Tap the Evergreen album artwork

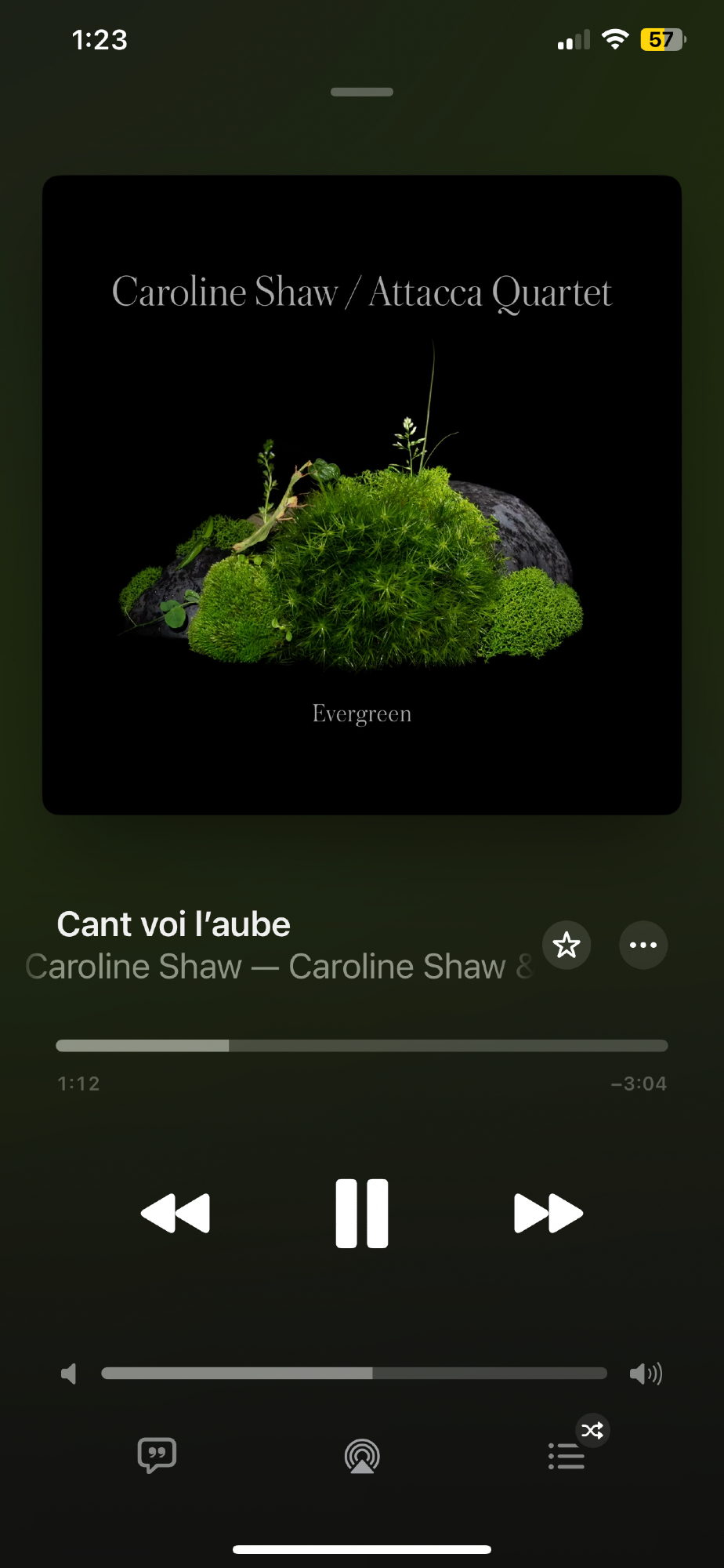tap(362, 495)
